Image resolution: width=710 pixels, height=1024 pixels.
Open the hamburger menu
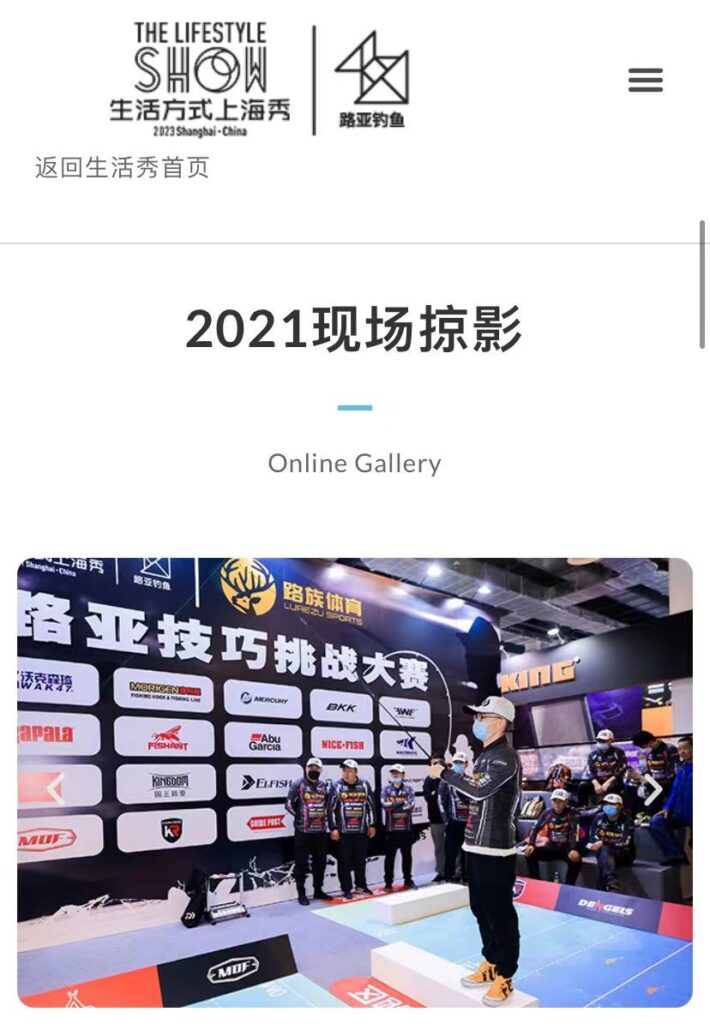pyautogui.click(x=645, y=80)
